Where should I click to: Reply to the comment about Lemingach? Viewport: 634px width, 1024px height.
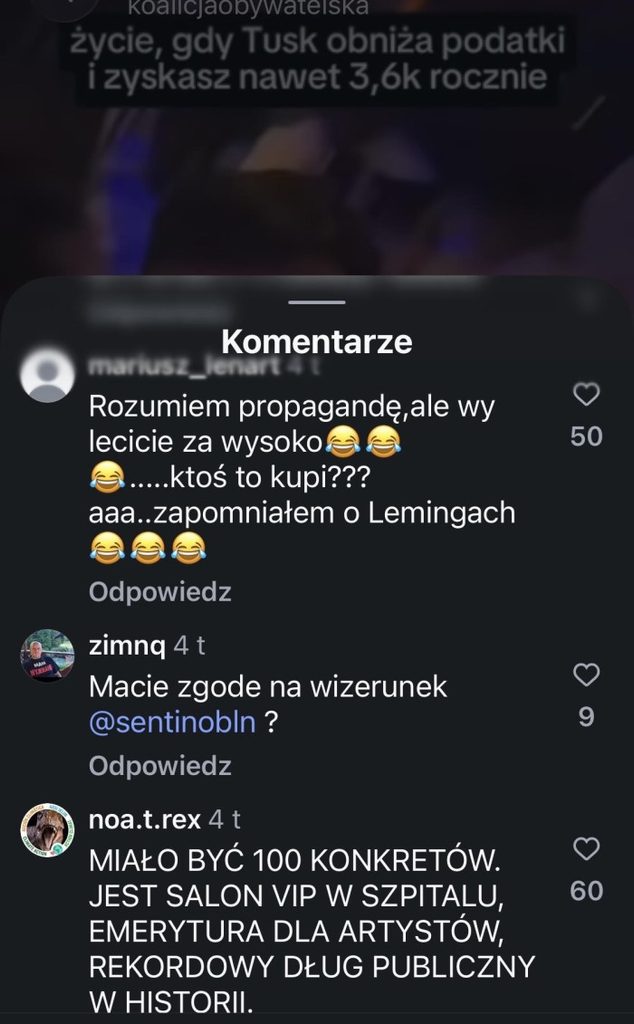pyautogui.click(x=160, y=592)
